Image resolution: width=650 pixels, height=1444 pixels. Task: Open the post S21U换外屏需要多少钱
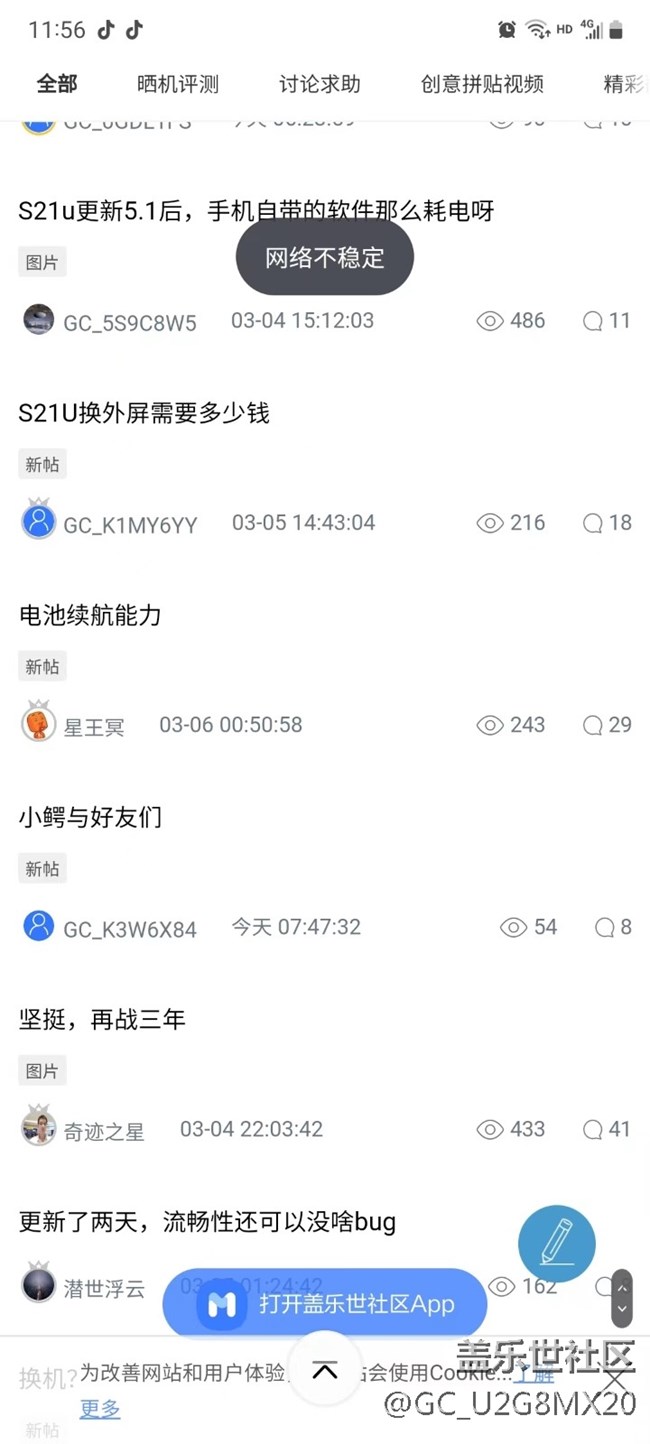click(x=144, y=412)
